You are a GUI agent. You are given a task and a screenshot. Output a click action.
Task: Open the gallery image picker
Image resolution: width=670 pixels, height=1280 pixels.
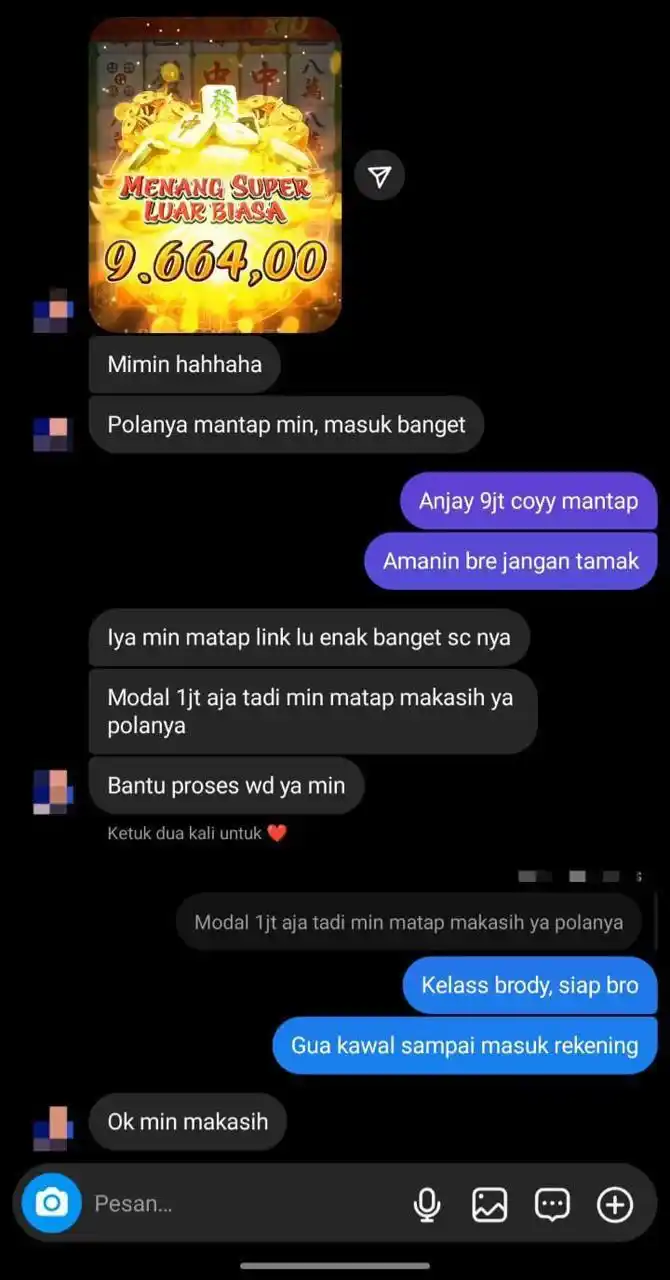coord(490,1205)
